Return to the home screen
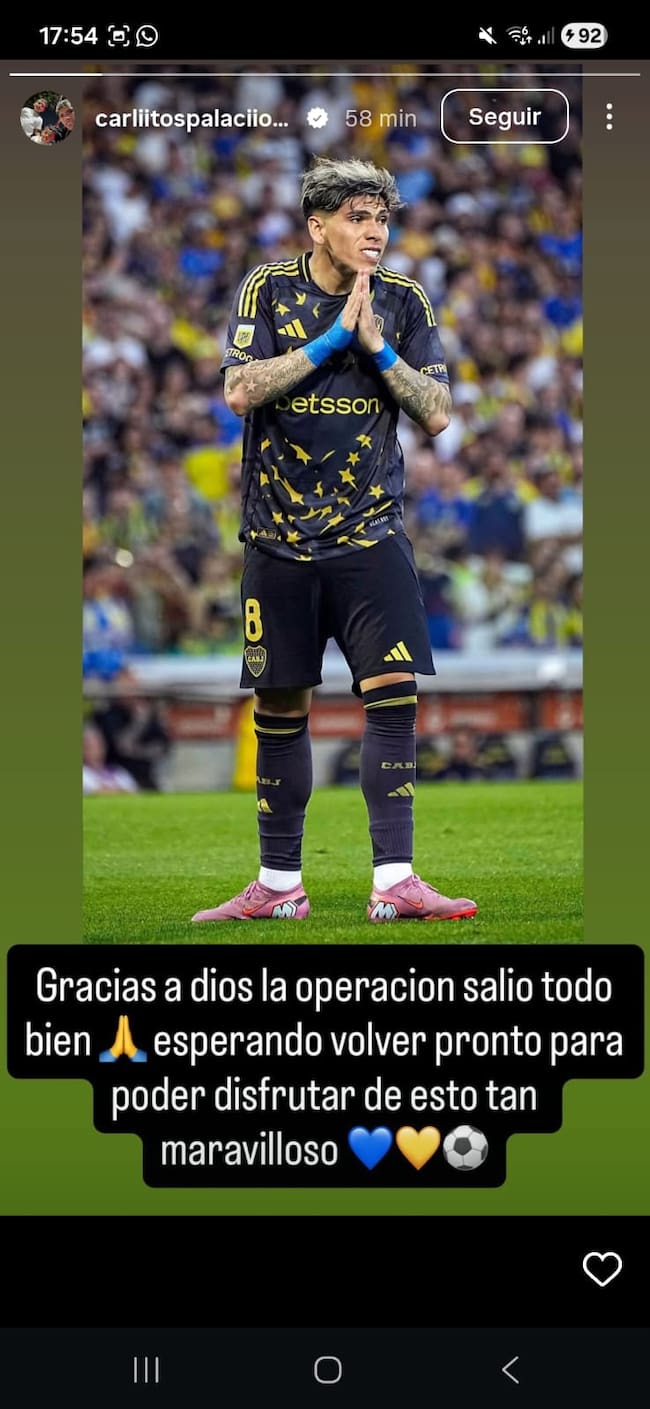Viewport: 650px width, 1409px height. pyautogui.click(x=327, y=1369)
